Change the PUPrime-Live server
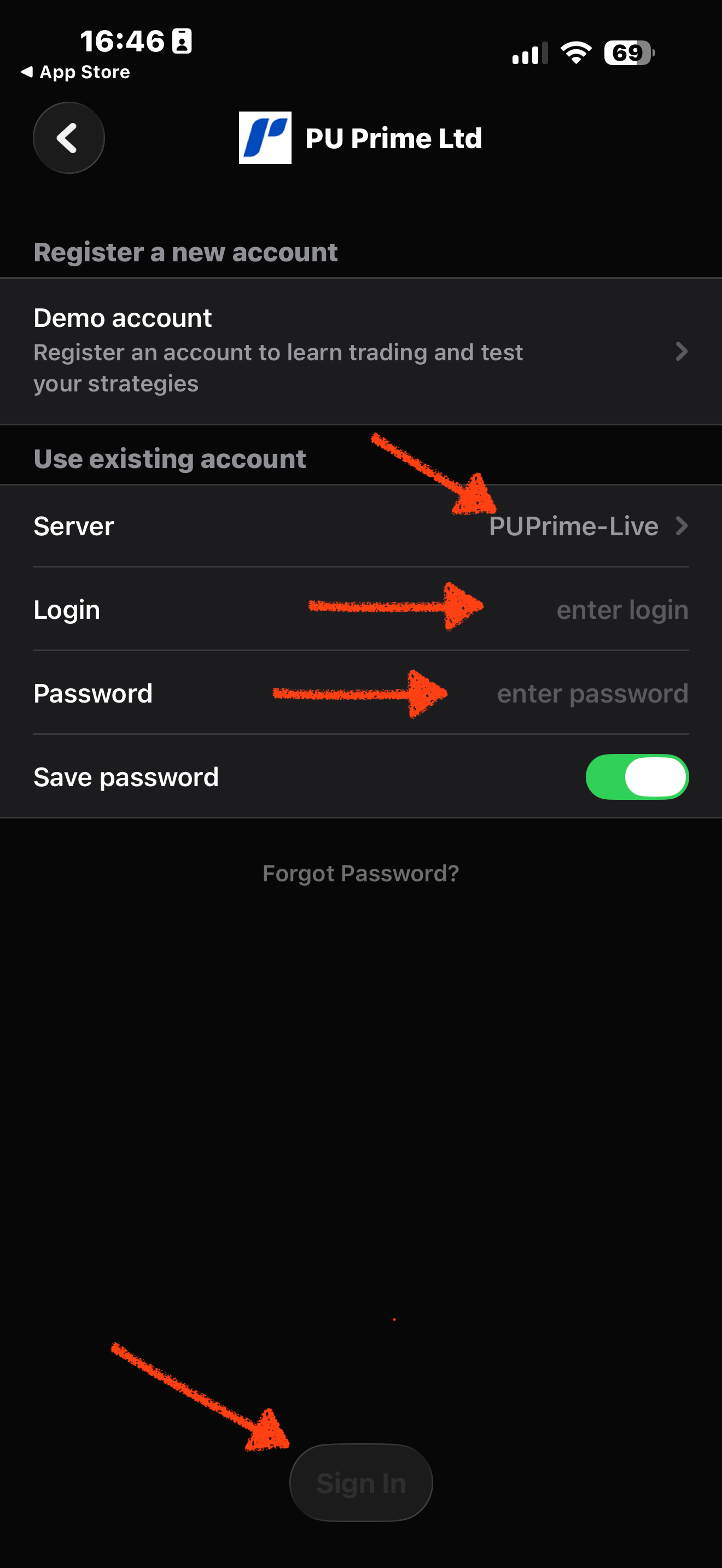The width and height of the screenshot is (722, 1568). click(361, 526)
